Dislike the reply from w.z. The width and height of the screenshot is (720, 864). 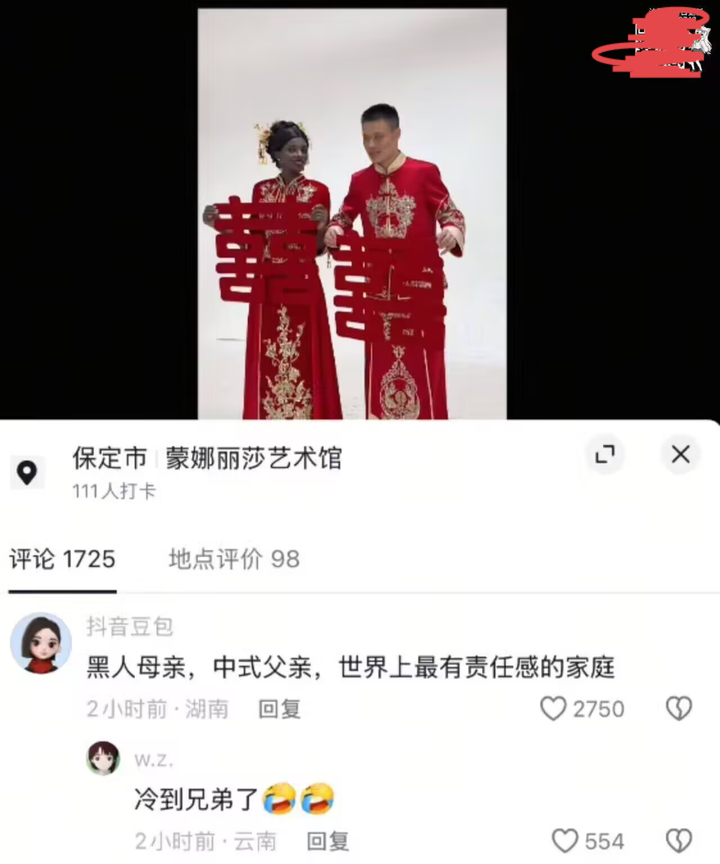point(679,841)
